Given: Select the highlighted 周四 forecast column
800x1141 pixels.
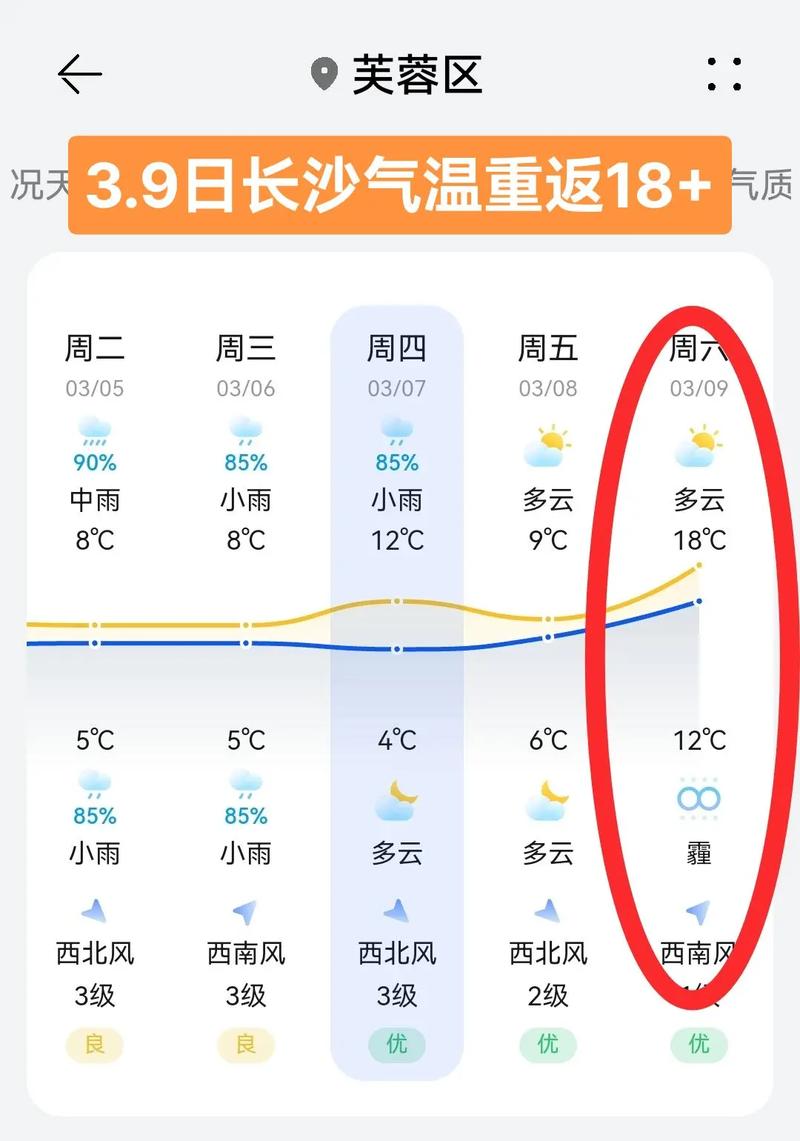Looking at the screenshot, I should click(396, 349).
